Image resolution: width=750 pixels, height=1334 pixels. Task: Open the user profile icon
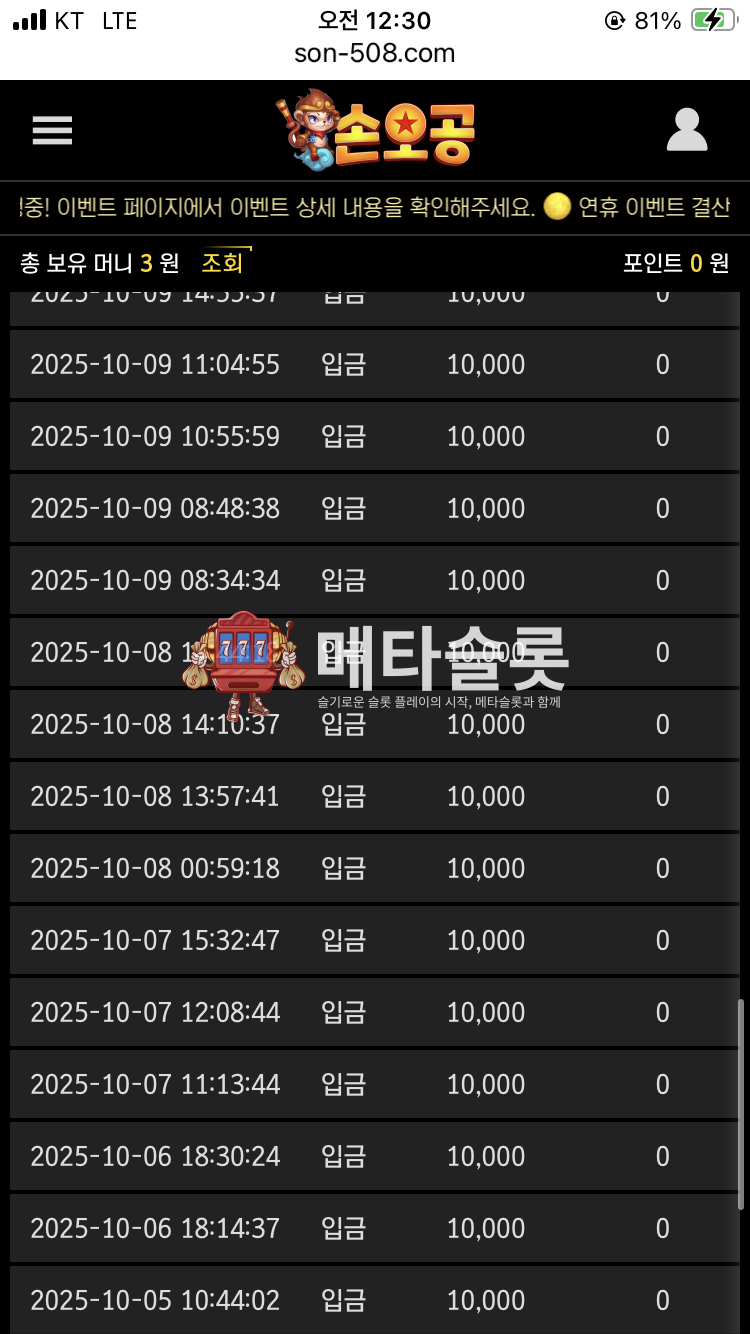[687, 131]
